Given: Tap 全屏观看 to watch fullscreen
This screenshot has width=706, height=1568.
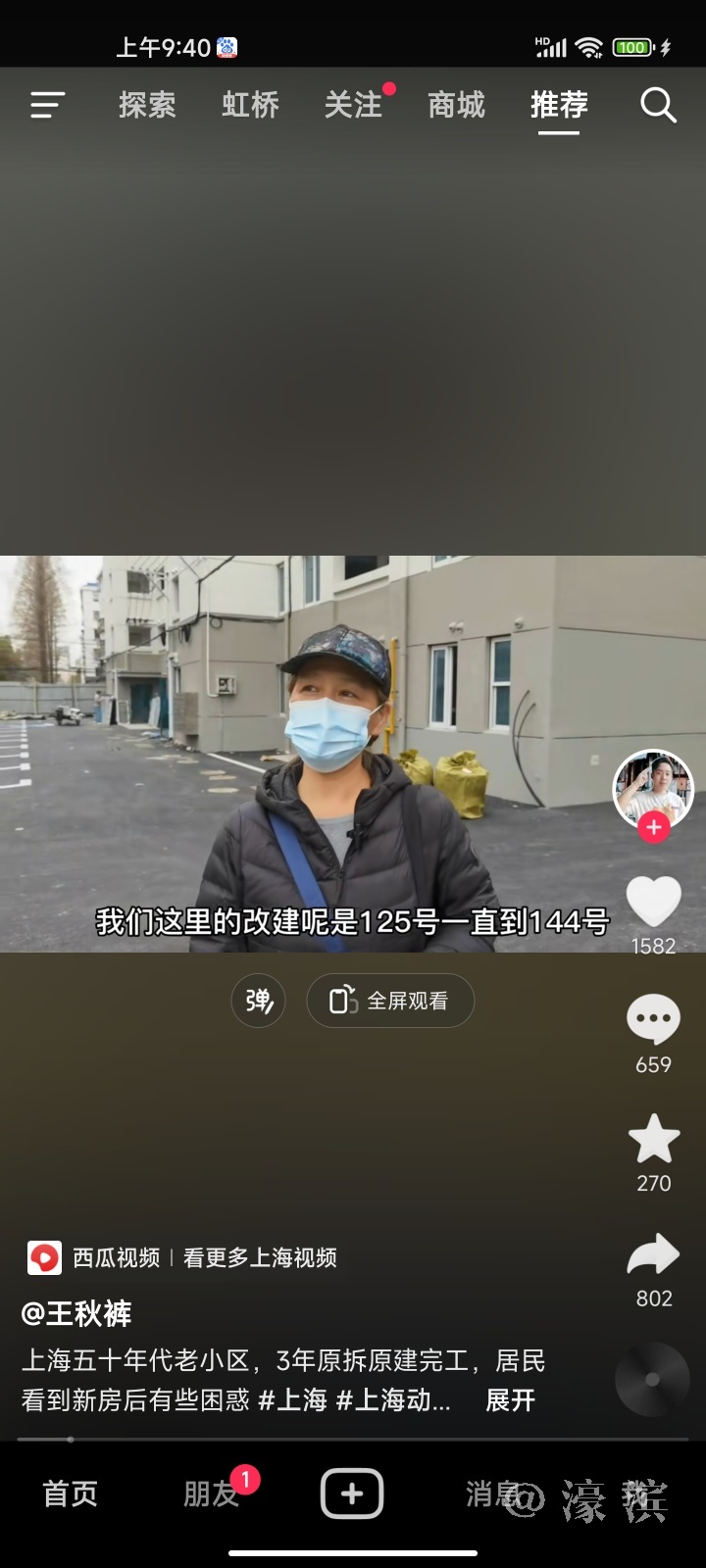Looking at the screenshot, I should (390, 1001).
